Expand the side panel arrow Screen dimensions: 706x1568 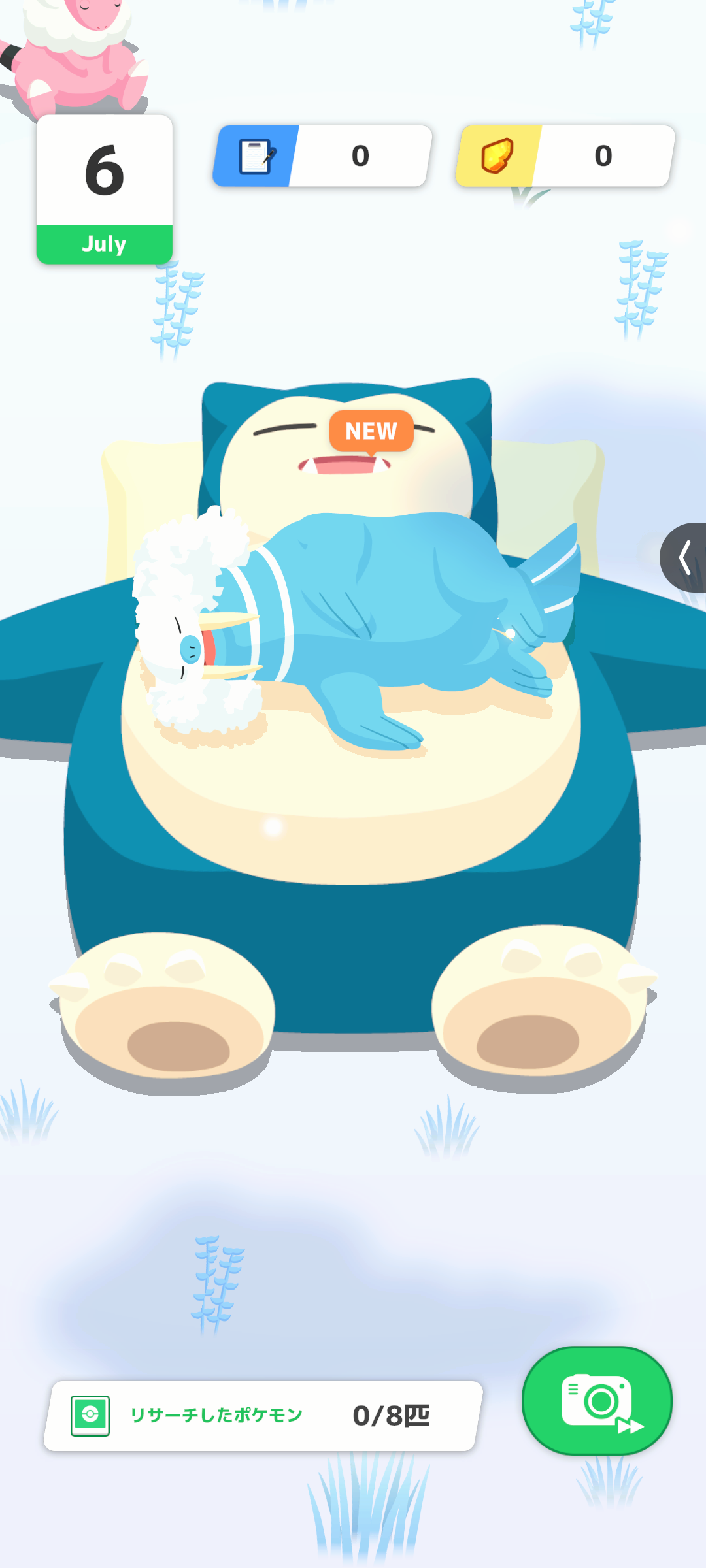point(684,557)
